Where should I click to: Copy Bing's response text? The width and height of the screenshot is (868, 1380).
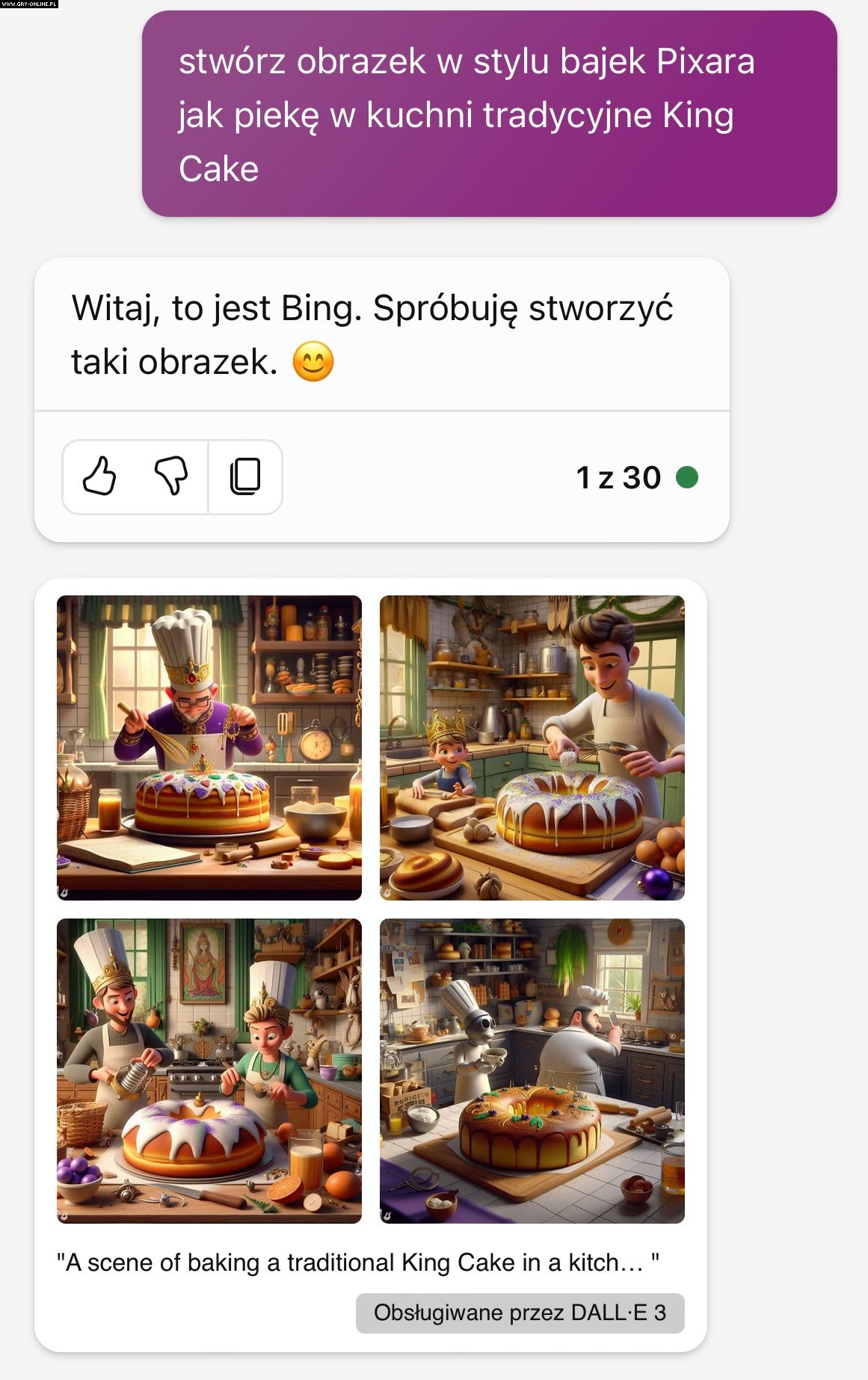tap(245, 476)
